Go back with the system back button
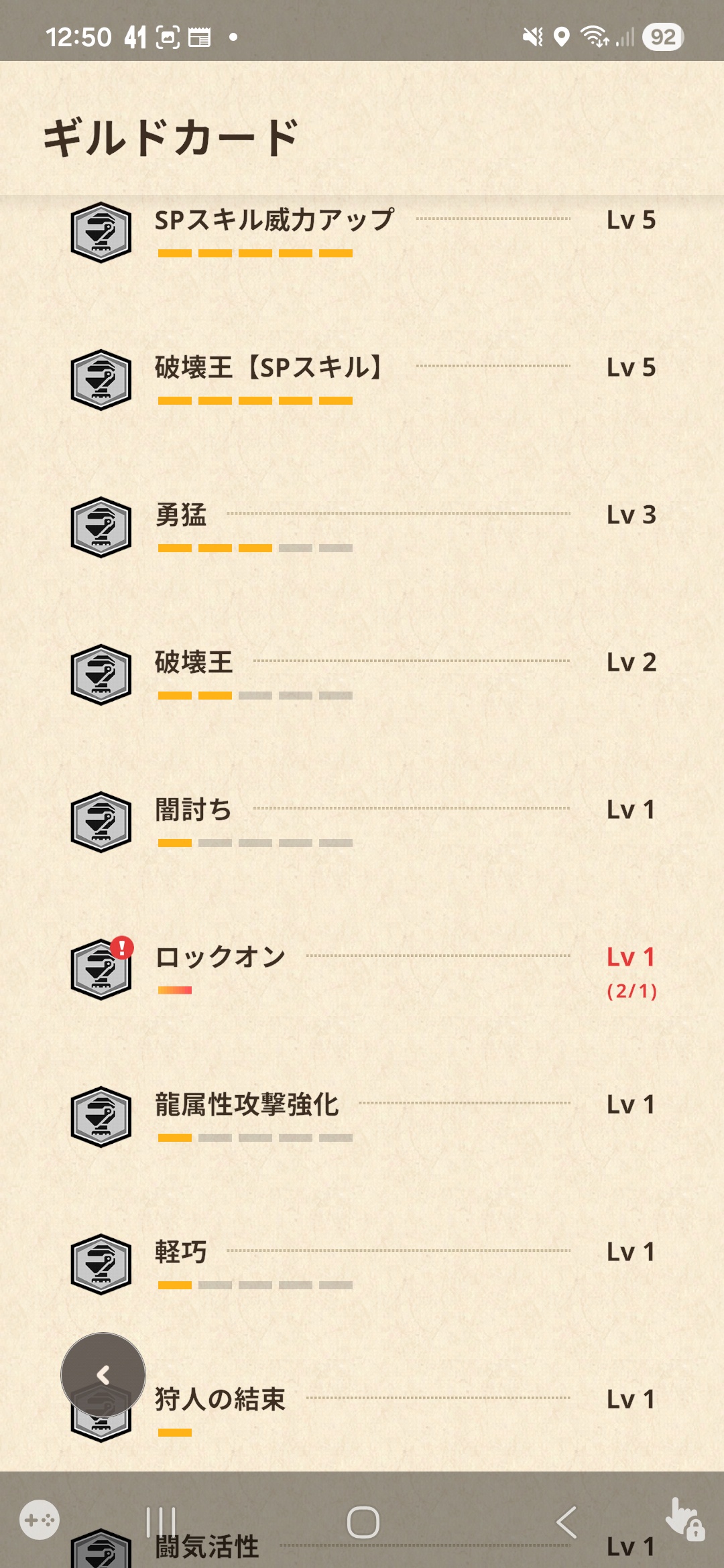This screenshot has height=1568, width=724. (x=566, y=1522)
